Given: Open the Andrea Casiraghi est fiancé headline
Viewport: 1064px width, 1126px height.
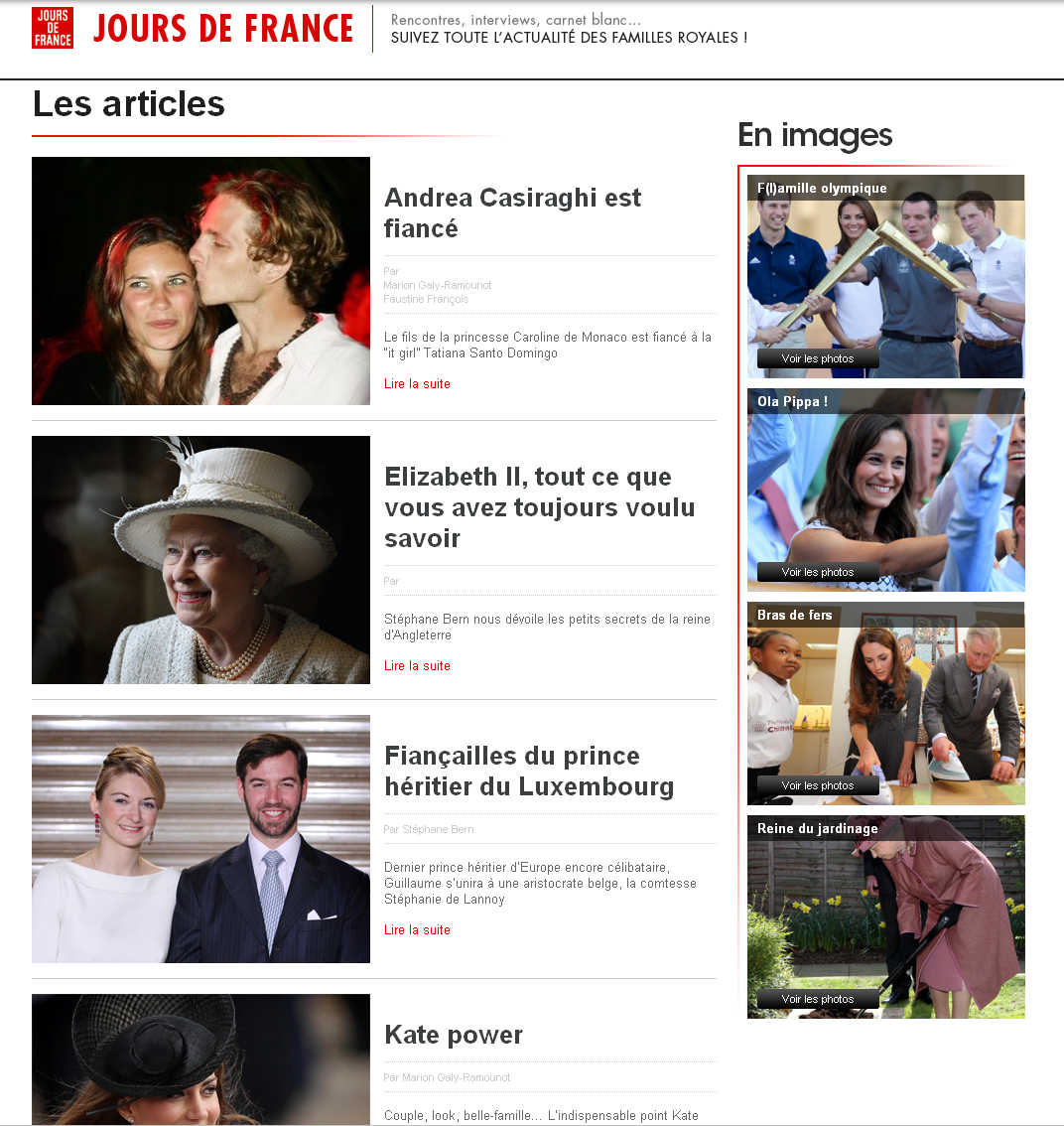Looking at the screenshot, I should coord(512,212).
